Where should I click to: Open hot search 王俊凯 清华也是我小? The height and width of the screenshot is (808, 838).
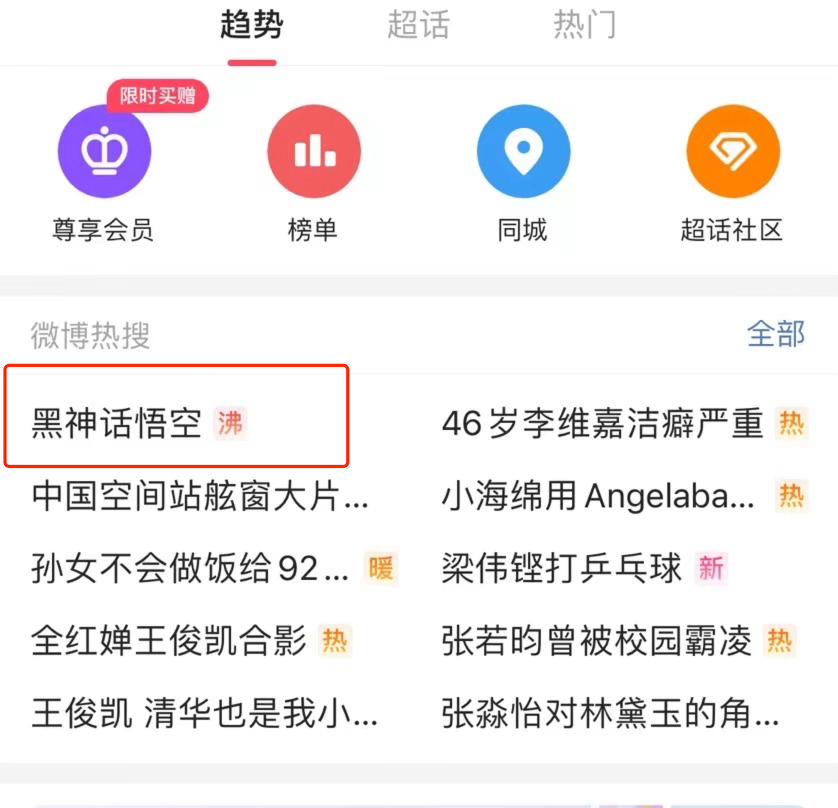(x=204, y=713)
